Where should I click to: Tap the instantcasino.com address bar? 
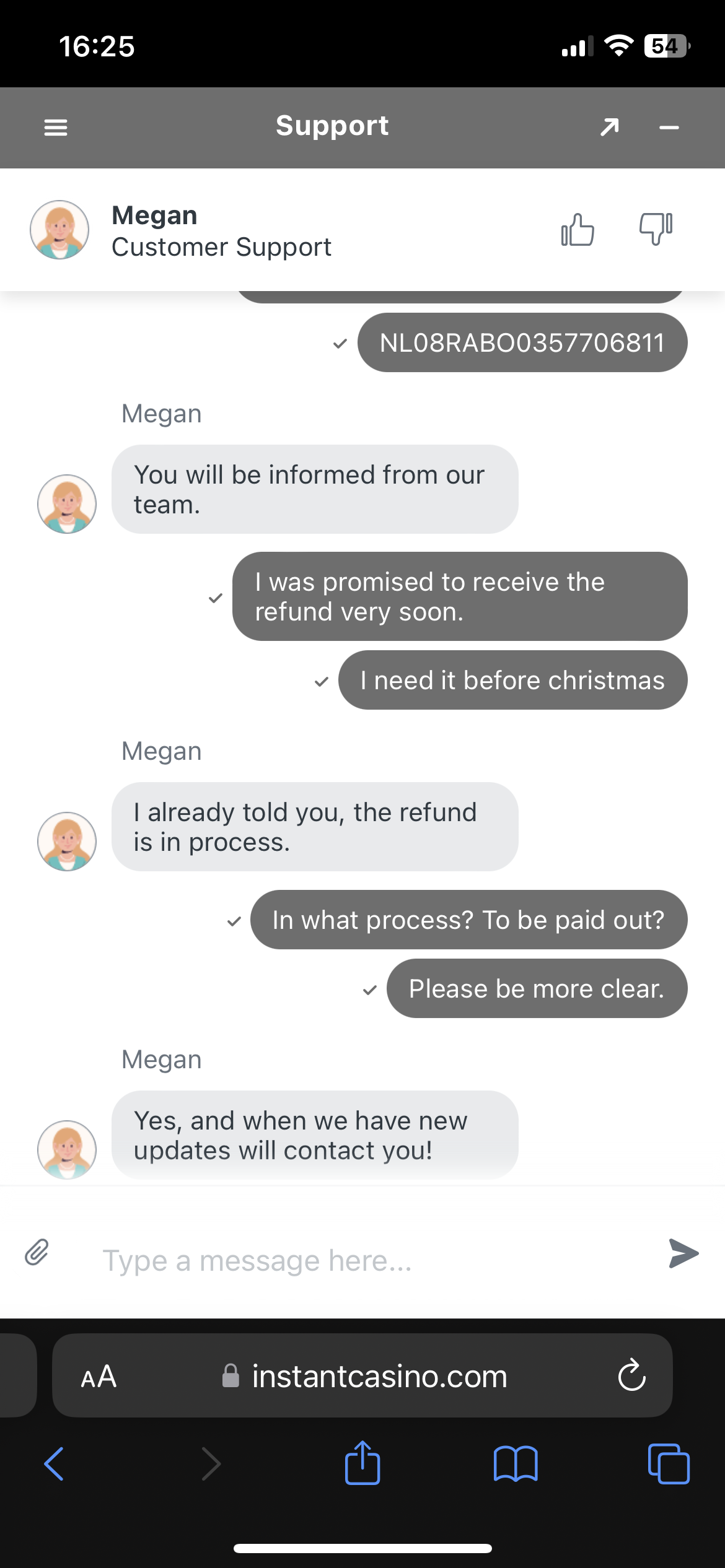pos(379,1377)
